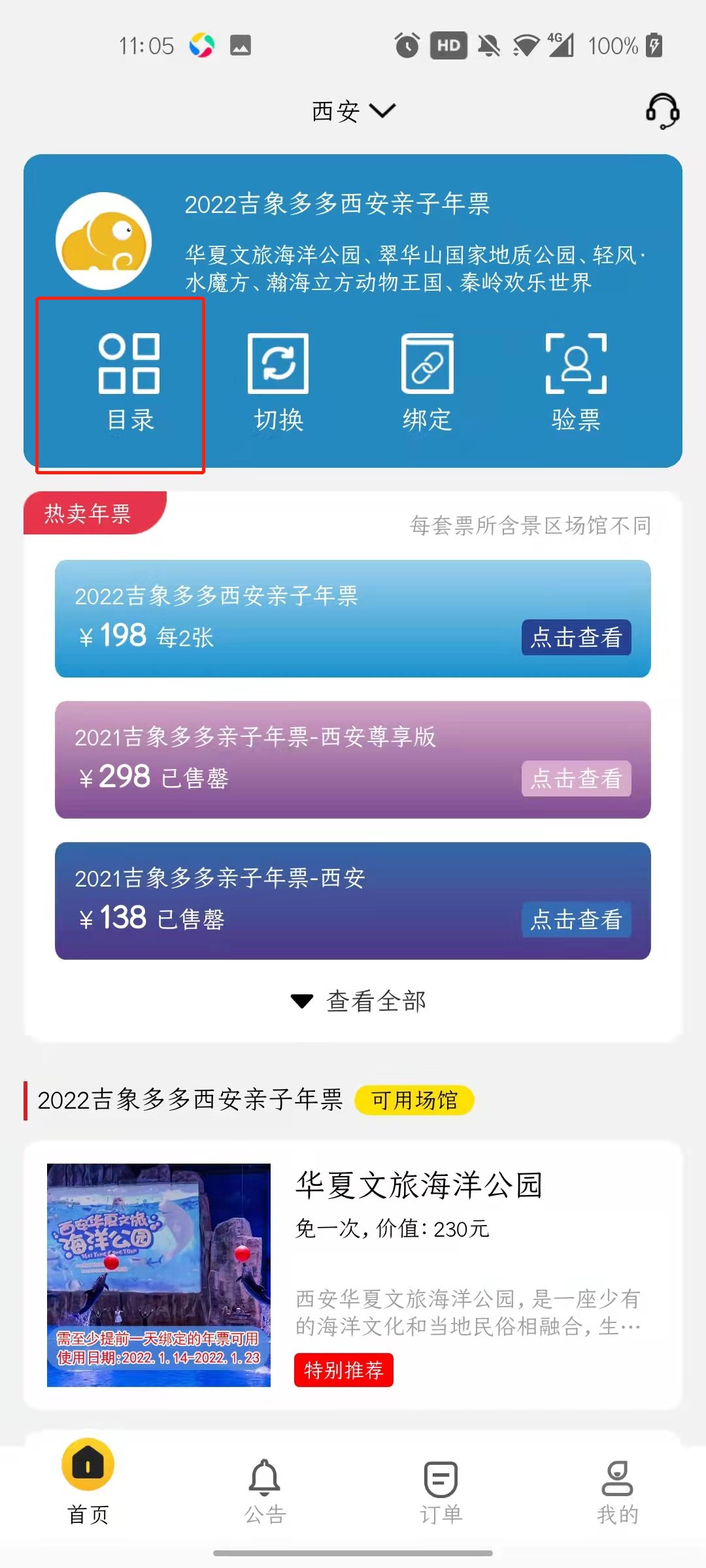This screenshot has height=1568, width=706.
Task: Open 绑定 to bind a ticket
Action: pos(428,382)
